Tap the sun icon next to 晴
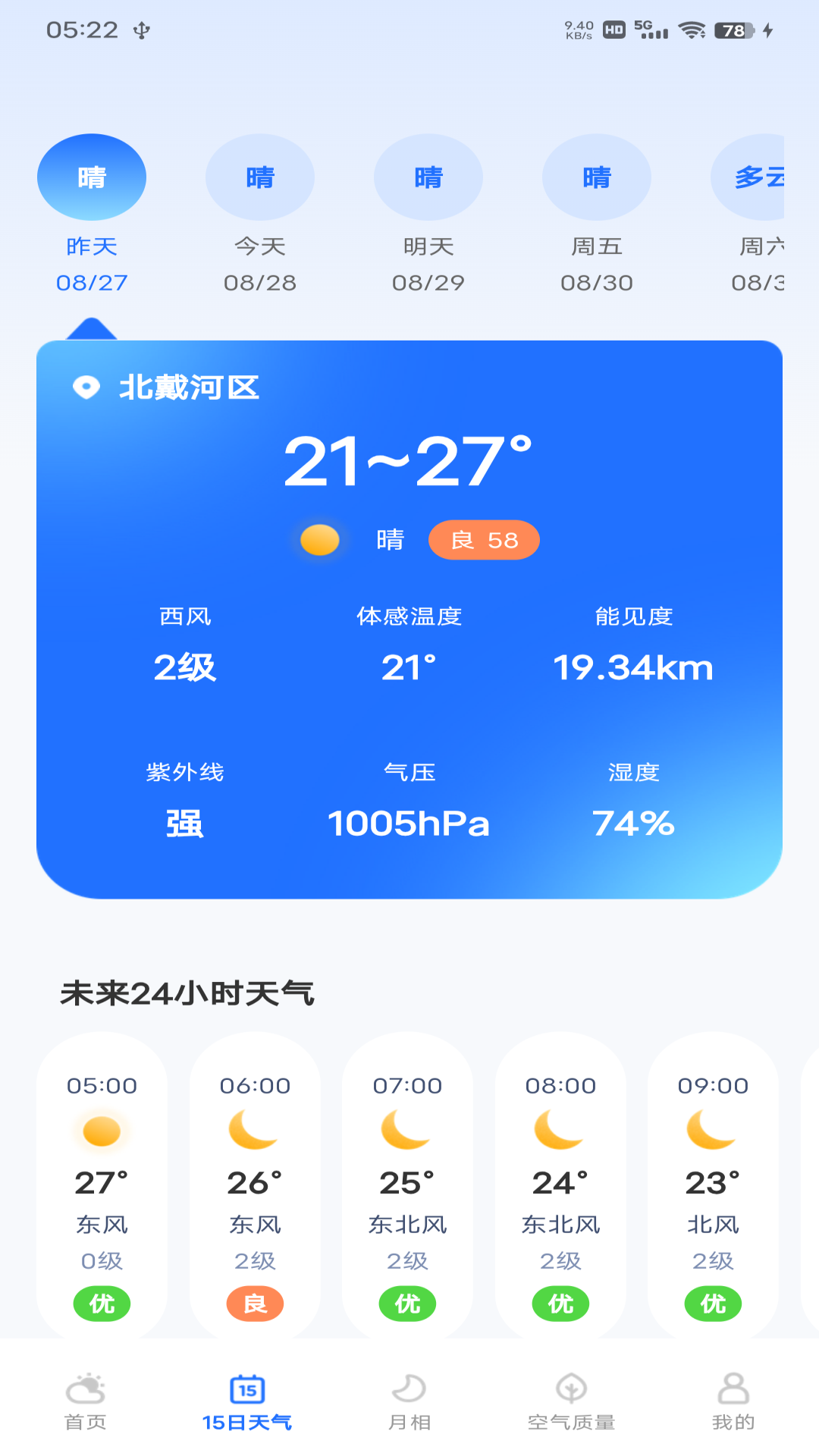Screen dimensions: 819x1456 point(319,540)
